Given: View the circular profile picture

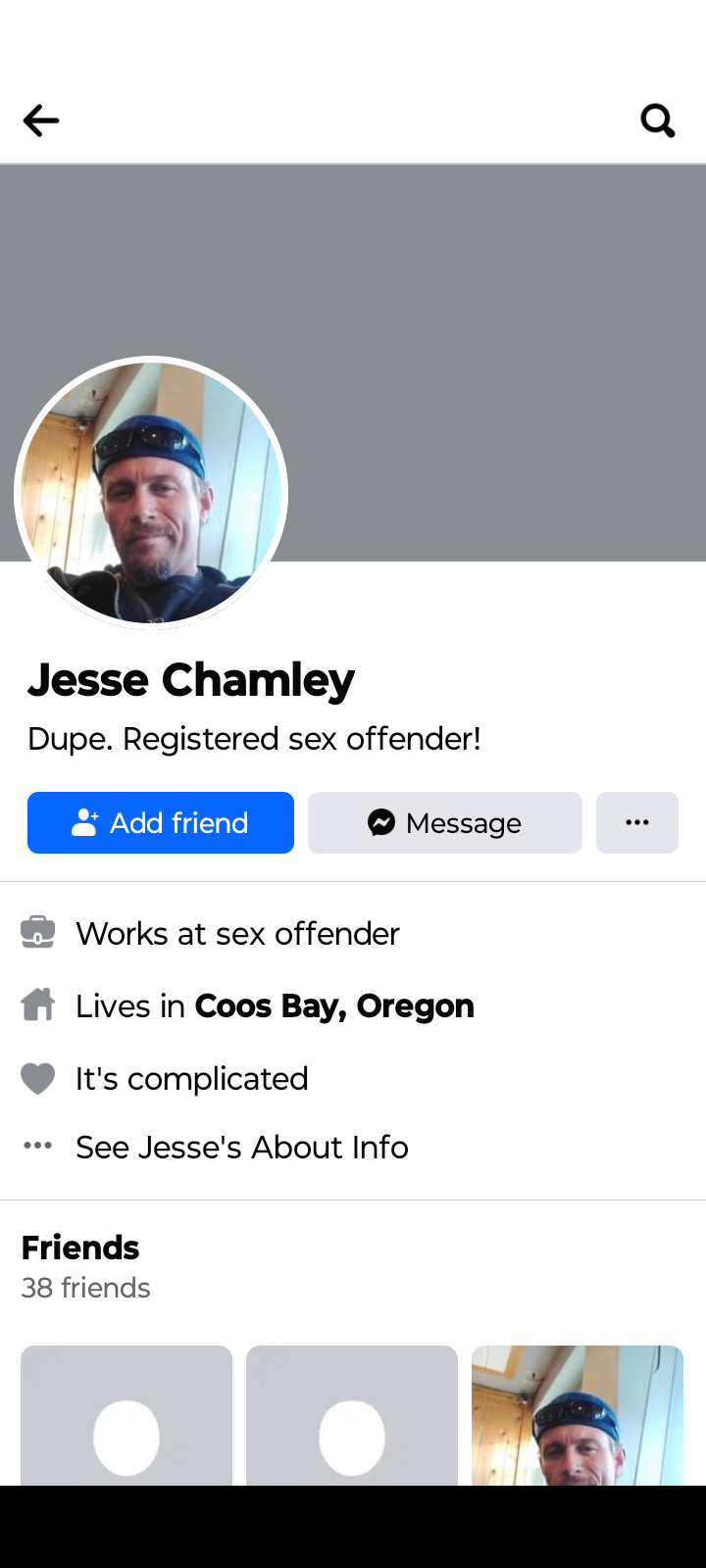Looking at the screenshot, I should (x=151, y=493).
